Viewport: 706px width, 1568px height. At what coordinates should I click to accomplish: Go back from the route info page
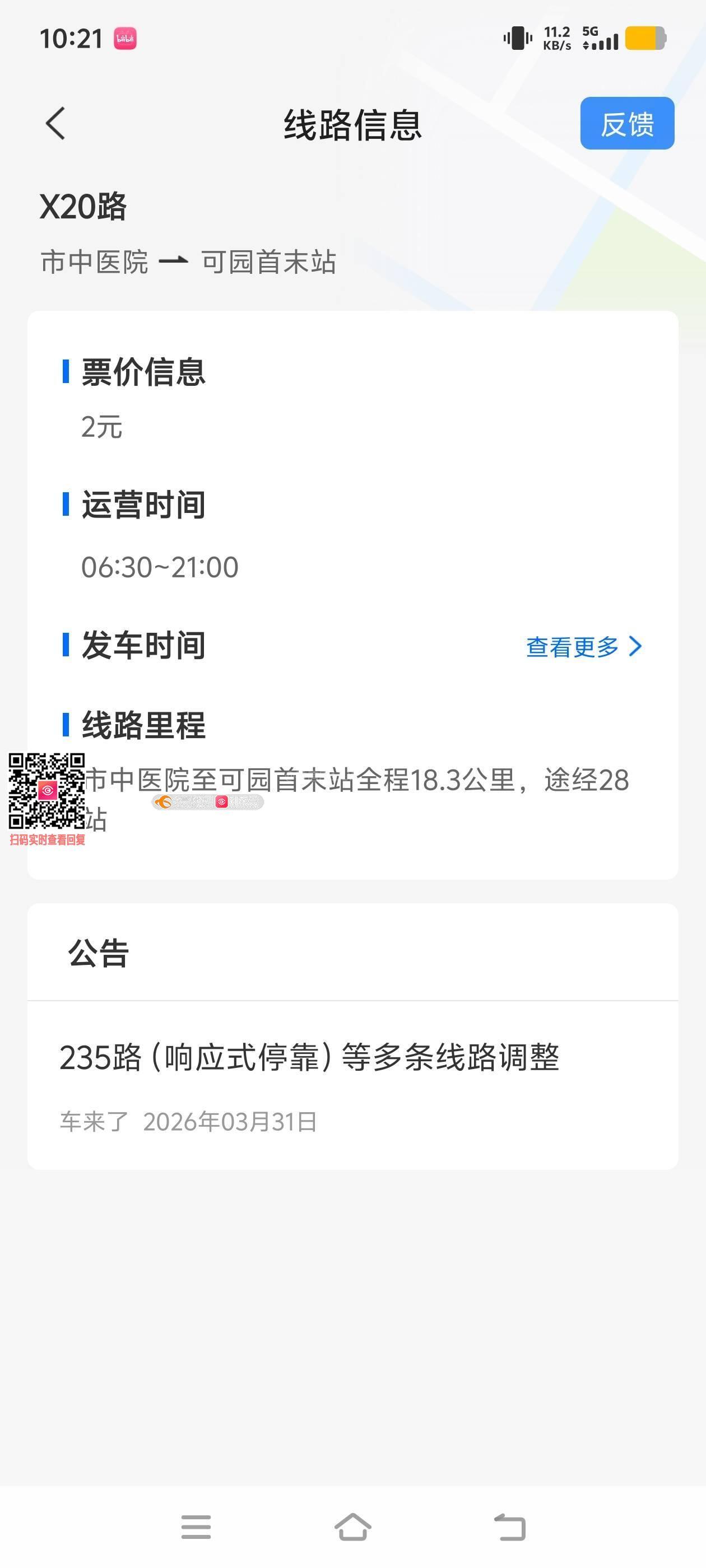pos(55,124)
